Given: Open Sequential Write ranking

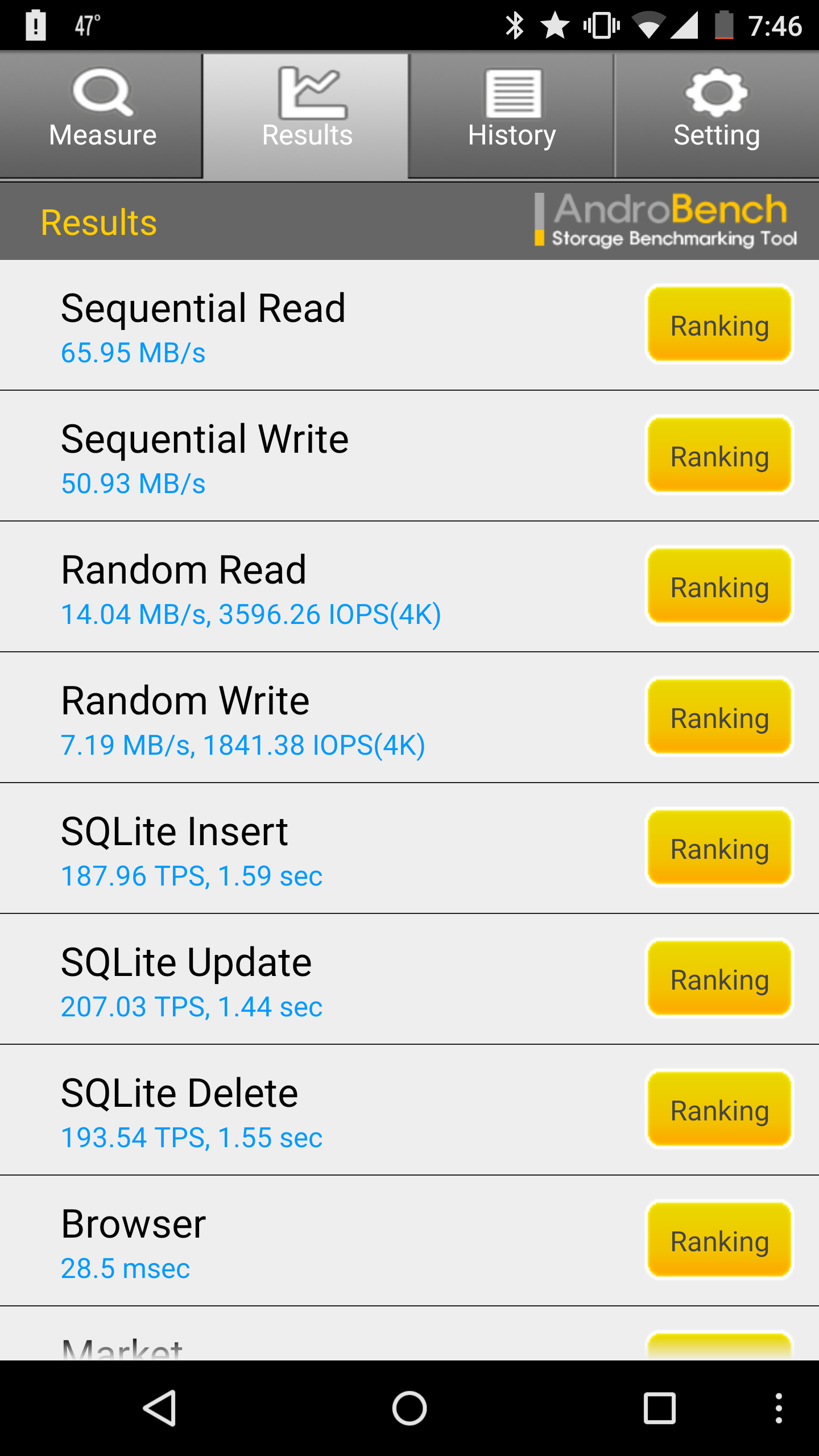Looking at the screenshot, I should (719, 455).
